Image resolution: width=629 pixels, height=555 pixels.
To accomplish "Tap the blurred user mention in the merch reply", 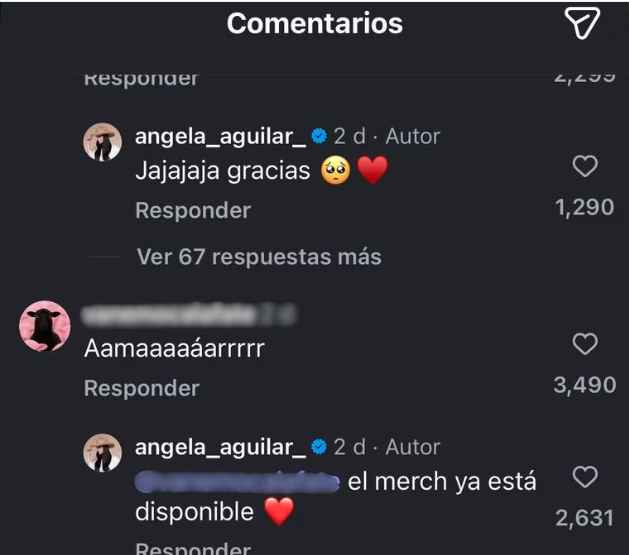I will (x=238, y=481).
